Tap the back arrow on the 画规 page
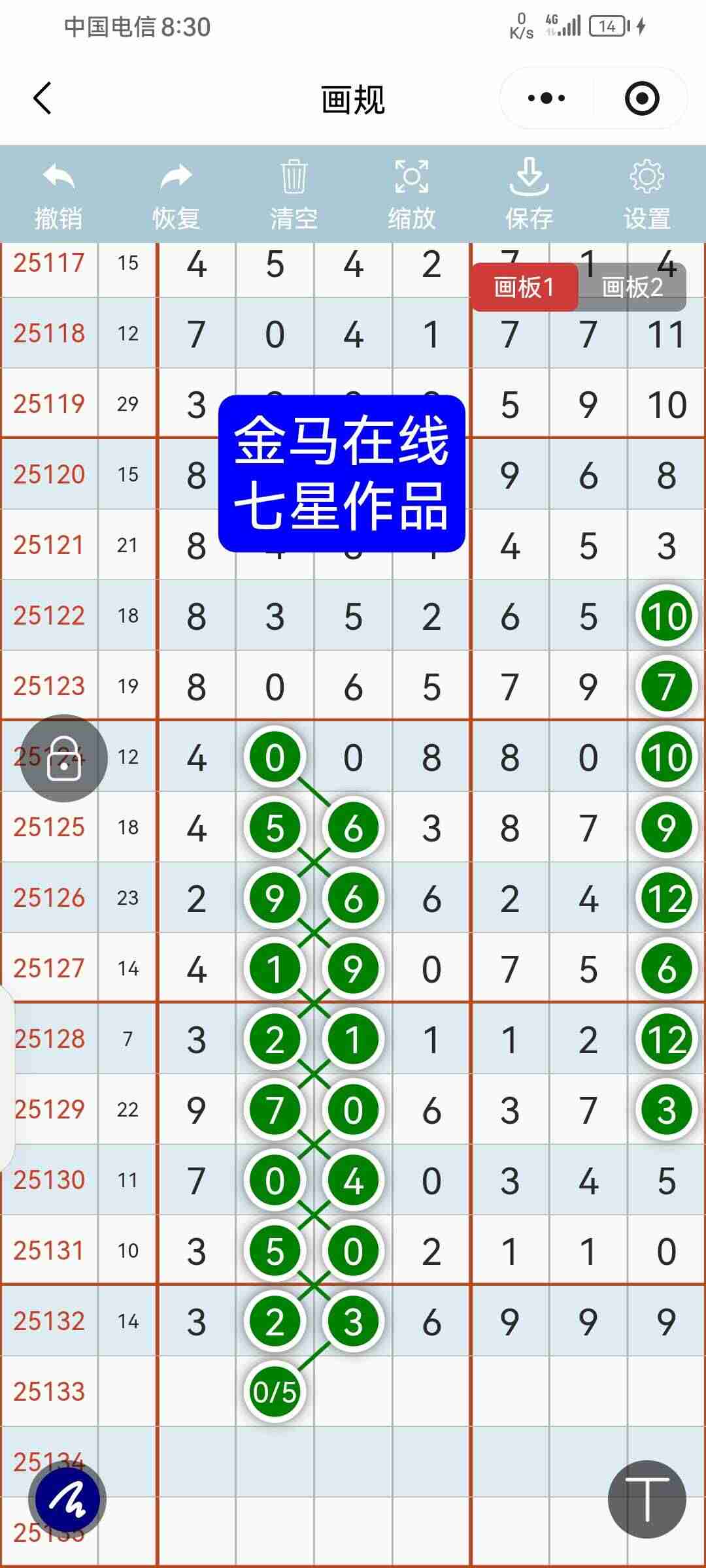 [42, 97]
